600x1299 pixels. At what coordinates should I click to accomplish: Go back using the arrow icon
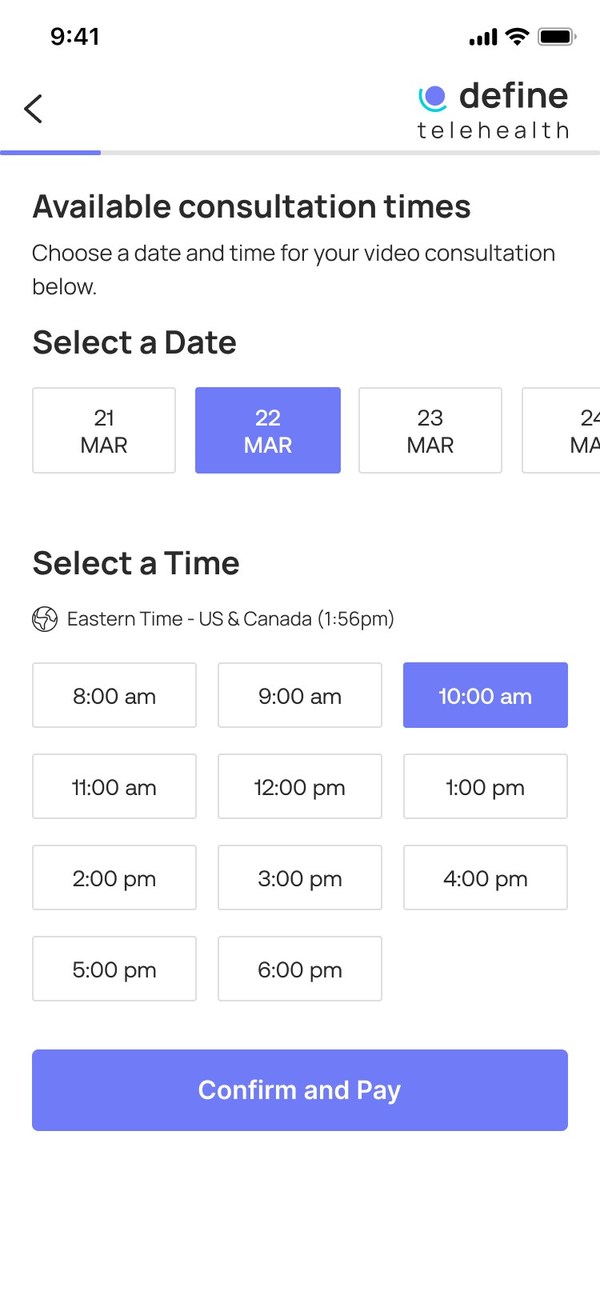34,108
